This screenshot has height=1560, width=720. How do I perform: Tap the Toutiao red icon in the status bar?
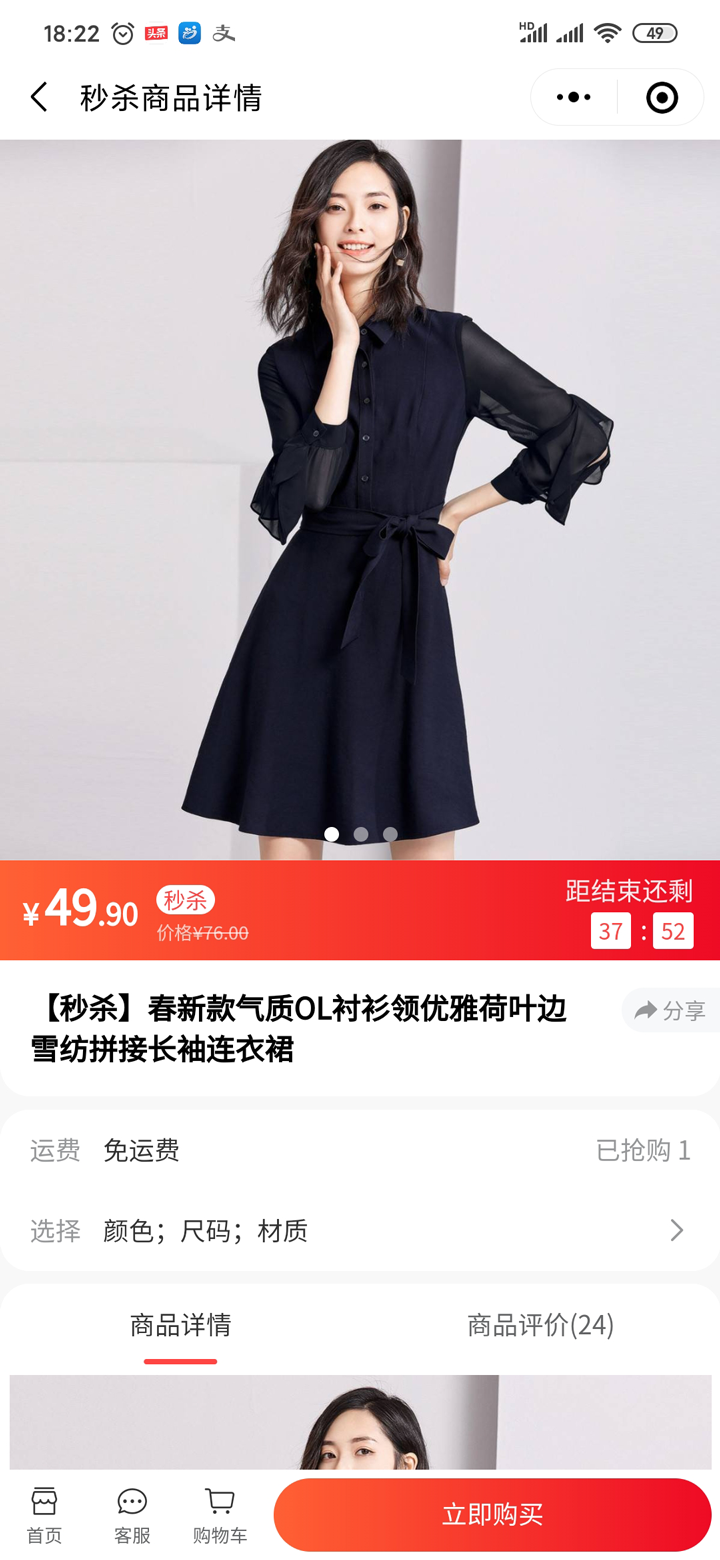point(156,33)
